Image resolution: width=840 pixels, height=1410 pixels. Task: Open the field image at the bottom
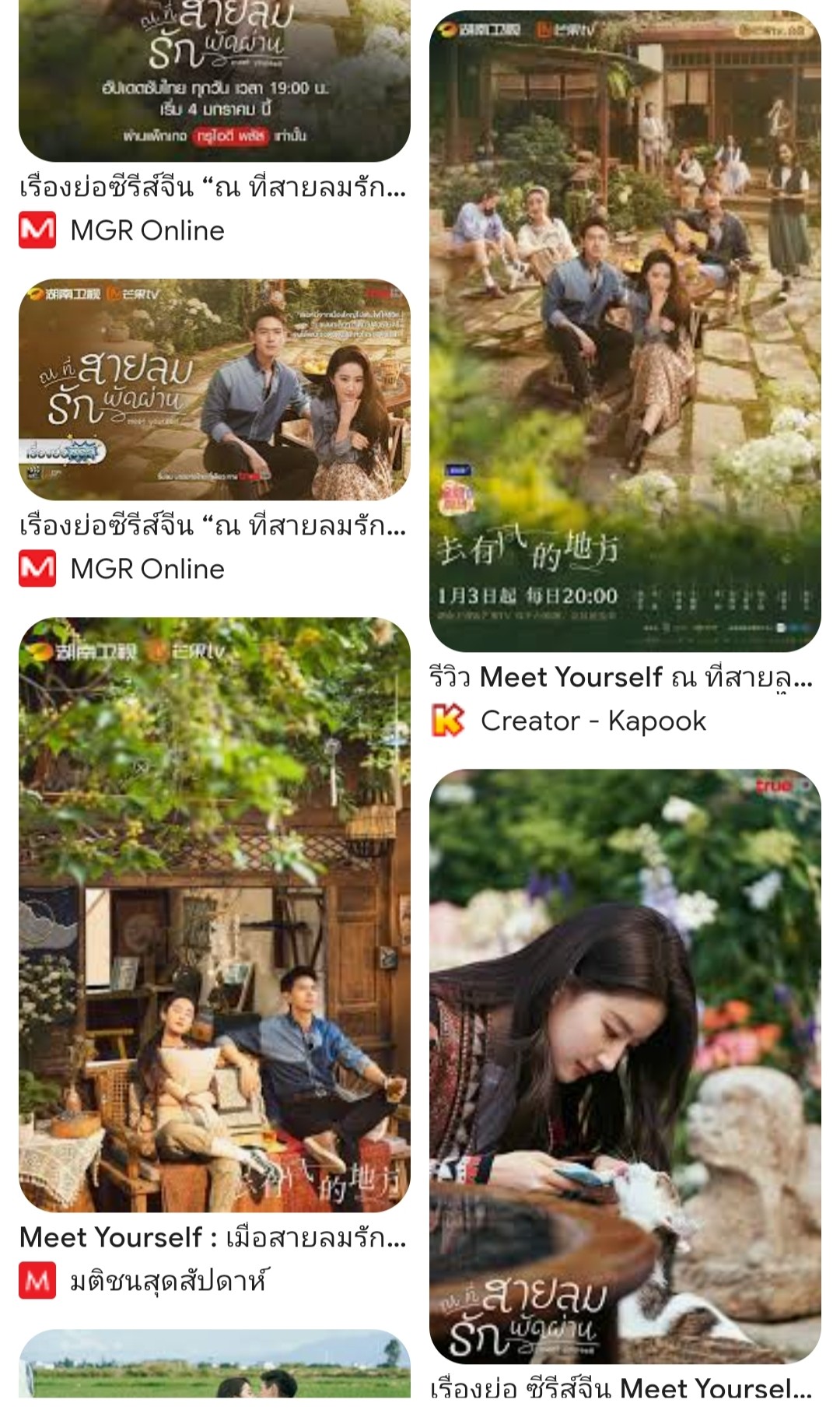(215, 1363)
